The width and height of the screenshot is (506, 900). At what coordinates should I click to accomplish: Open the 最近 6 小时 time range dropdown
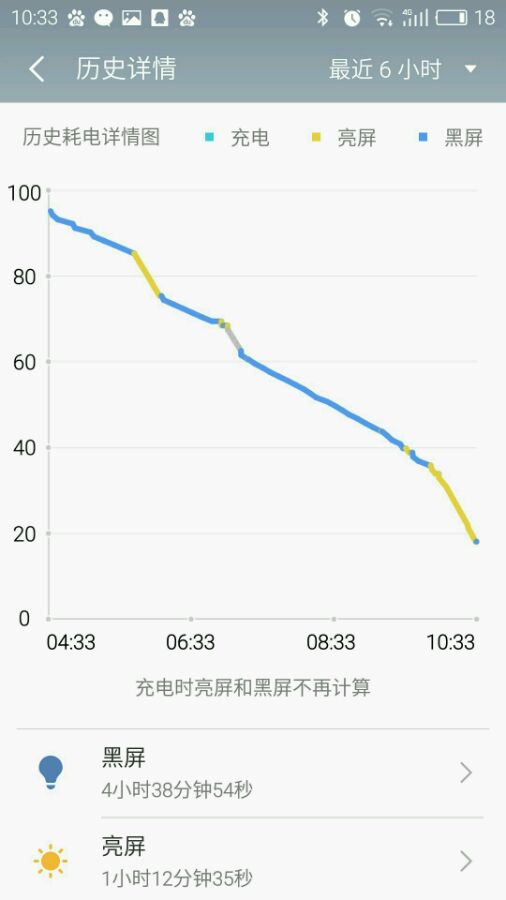pyautogui.click(x=402, y=69)
